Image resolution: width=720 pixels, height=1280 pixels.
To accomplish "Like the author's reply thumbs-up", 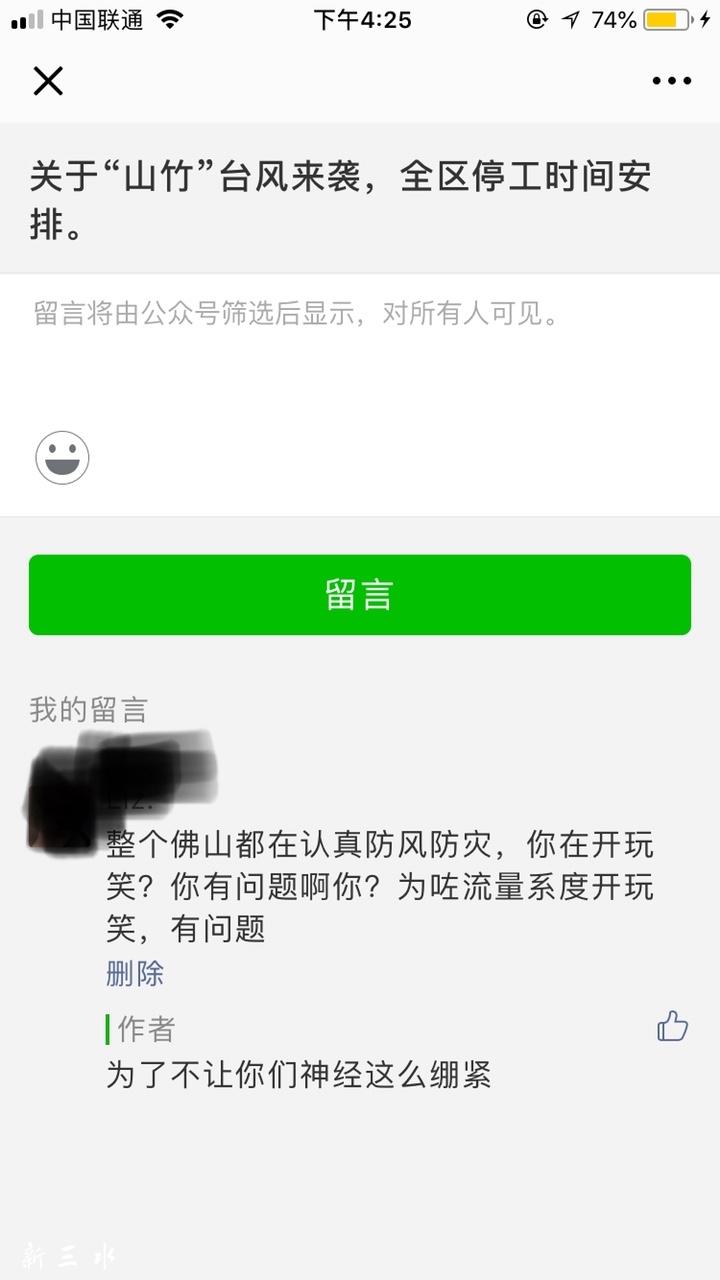I will pyautogui.click(x=672, y=1026).
